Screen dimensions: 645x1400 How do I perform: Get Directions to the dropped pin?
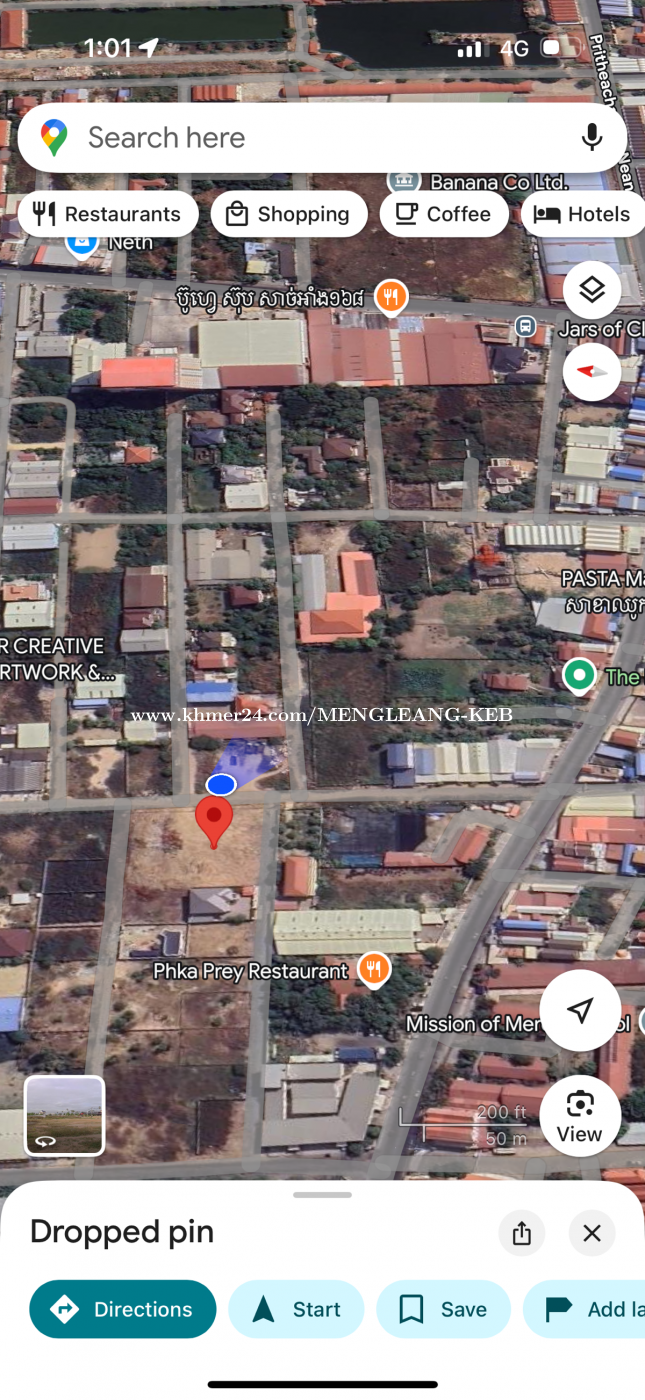123,1309
